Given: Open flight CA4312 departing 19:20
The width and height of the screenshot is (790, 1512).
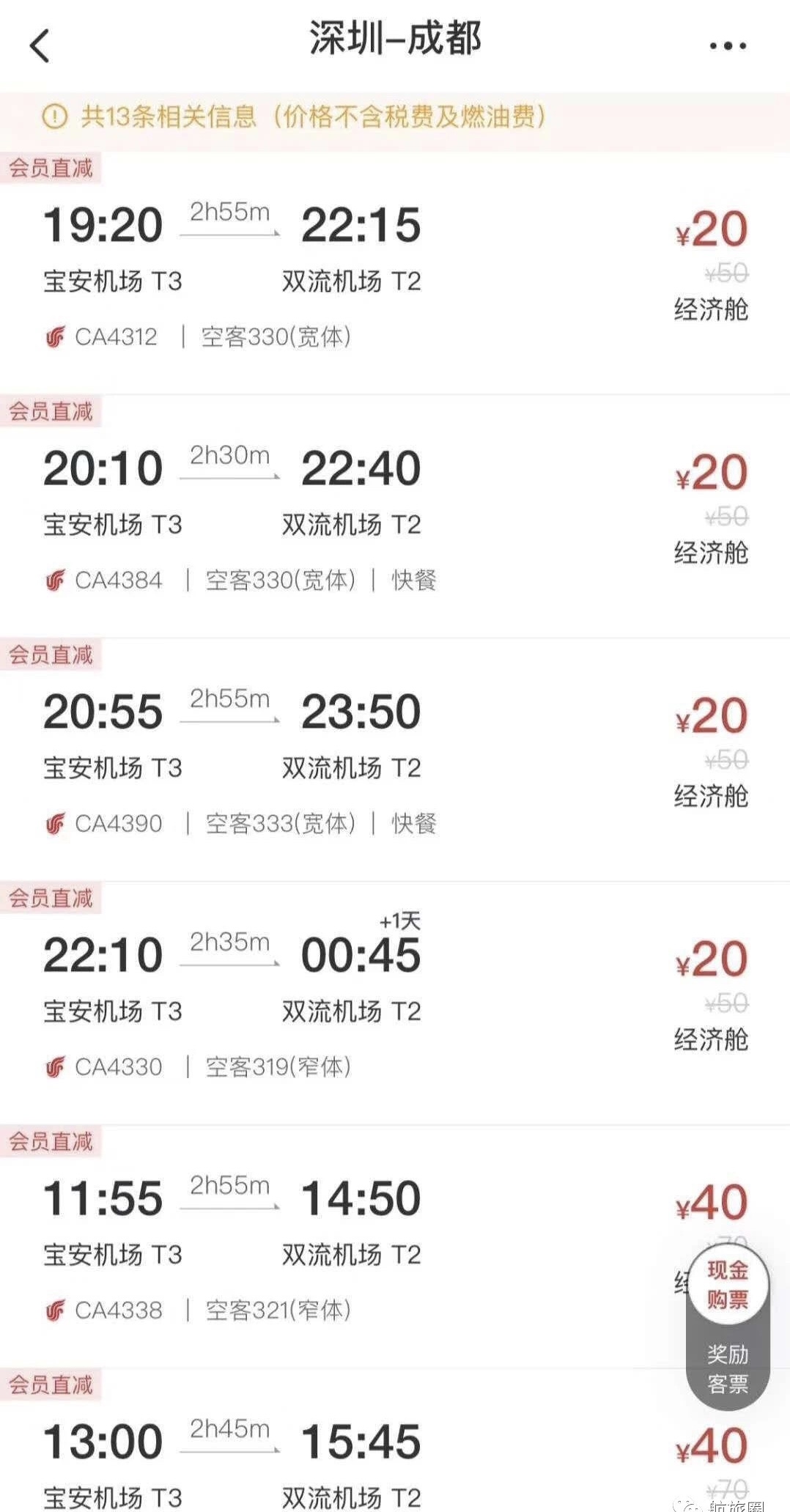Looking at the screenshot, I should (395, 273).
